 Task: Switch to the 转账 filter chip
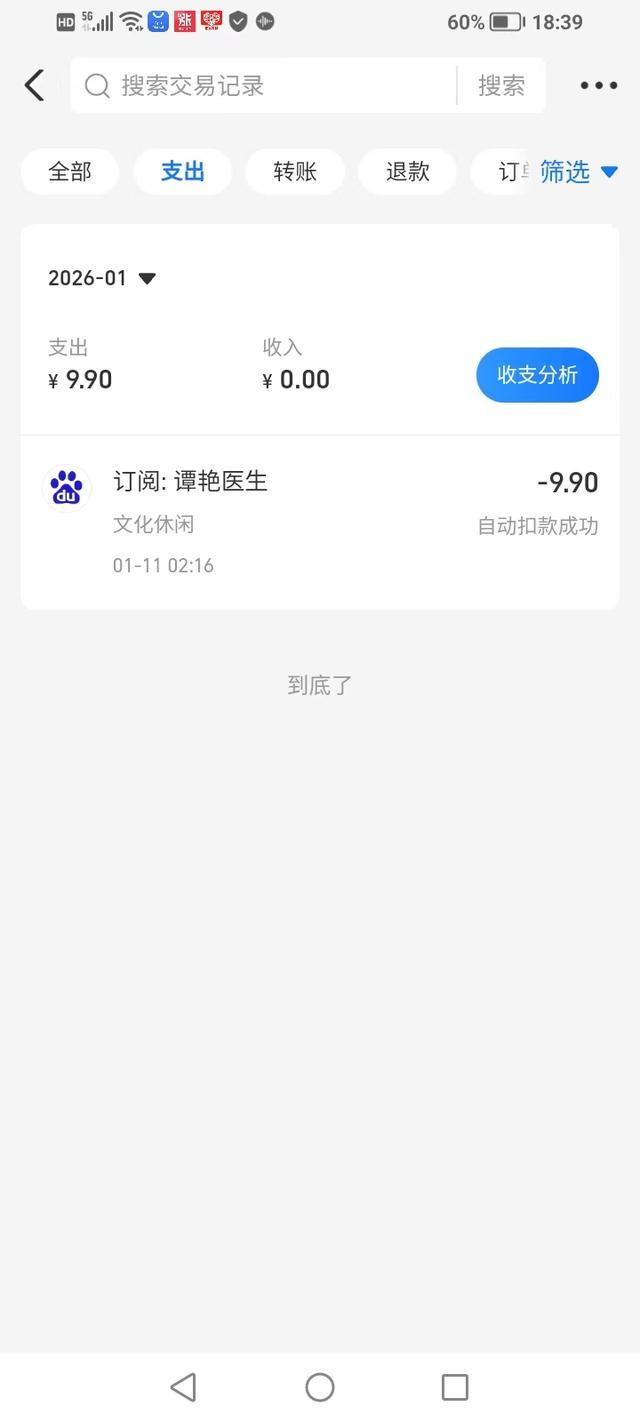click(295, 172)
